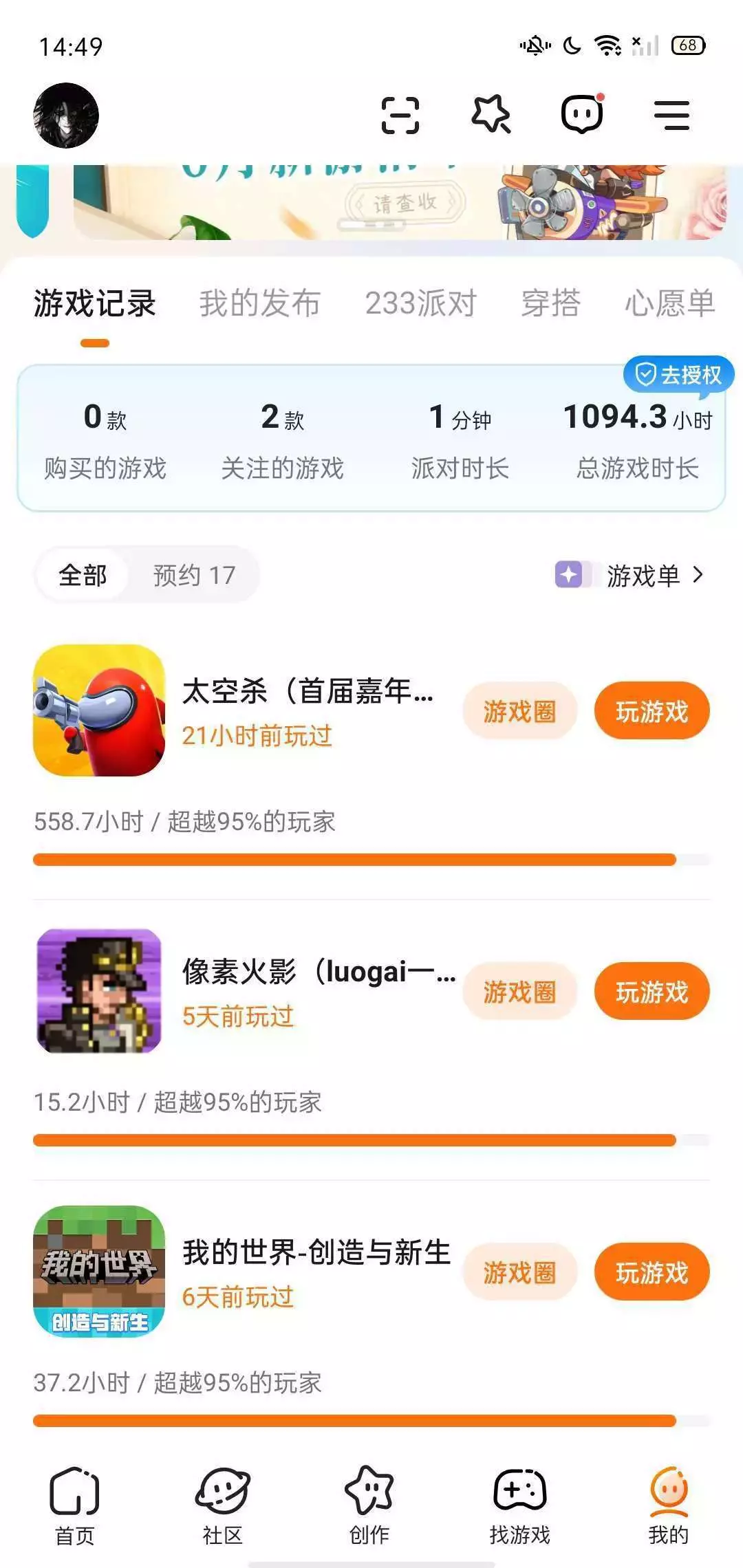Open the scan QR code icon
This screenshot has width=743, height=1568.
(400, 115)
